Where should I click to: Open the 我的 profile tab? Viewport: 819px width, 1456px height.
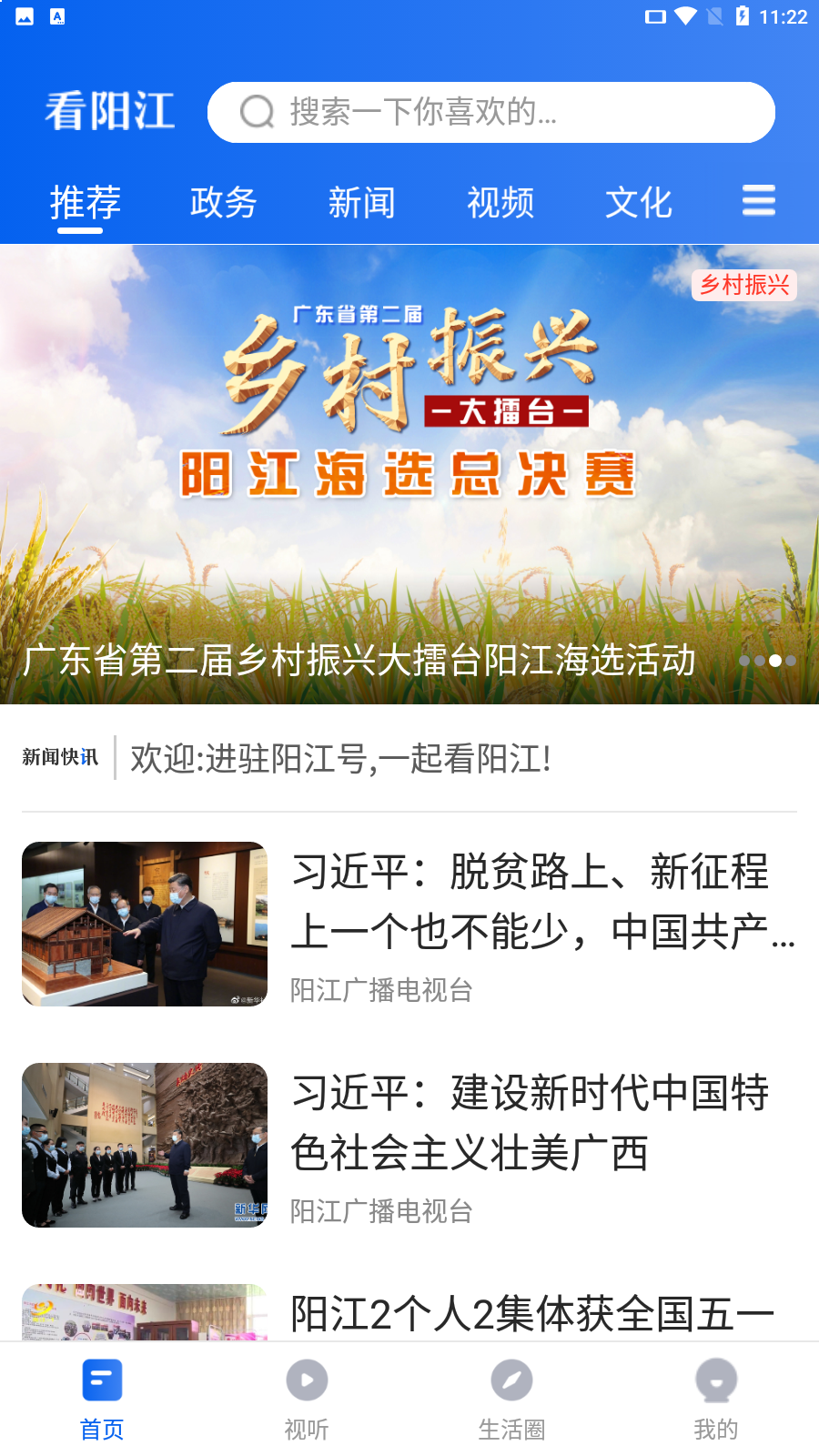coord(716,1399)
